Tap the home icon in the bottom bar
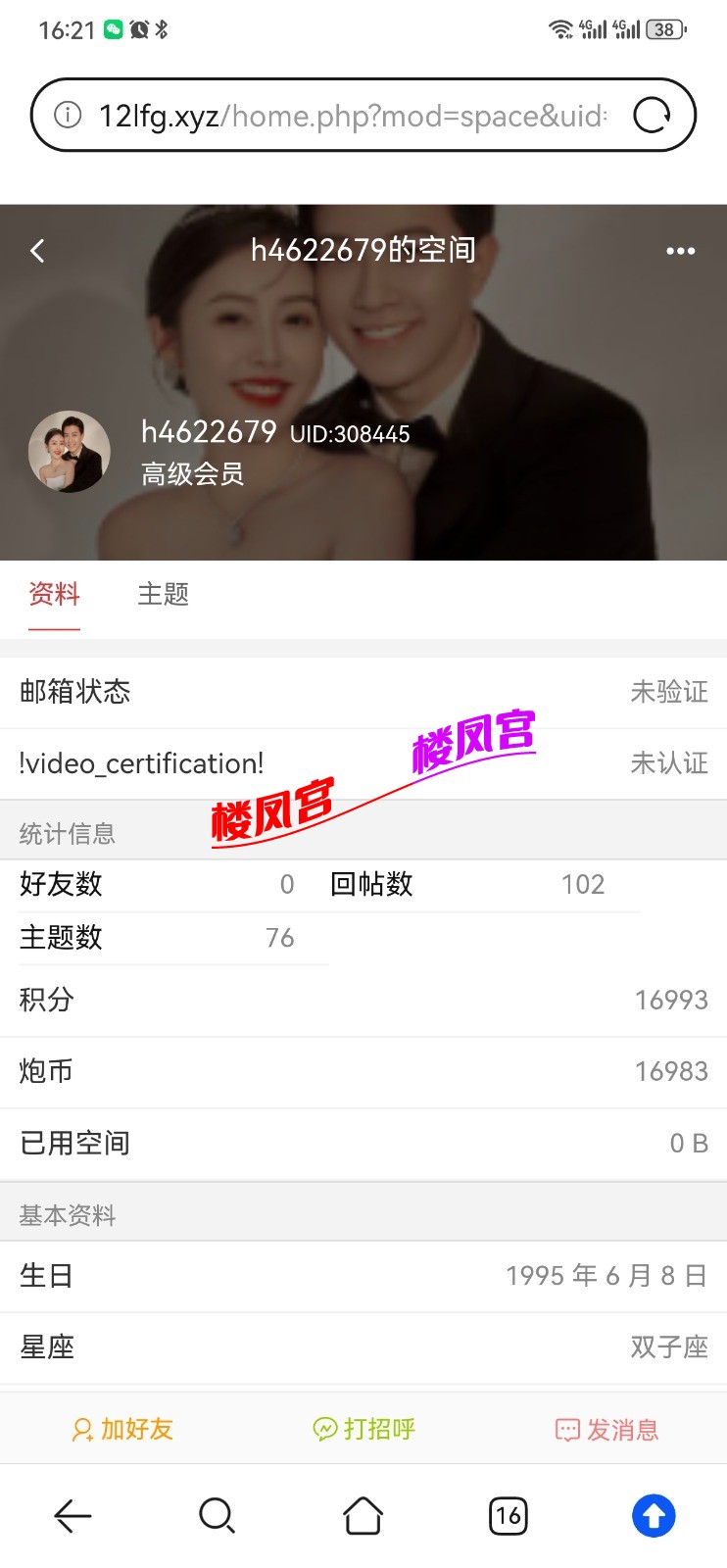727x1568 pixels. 363,1515
